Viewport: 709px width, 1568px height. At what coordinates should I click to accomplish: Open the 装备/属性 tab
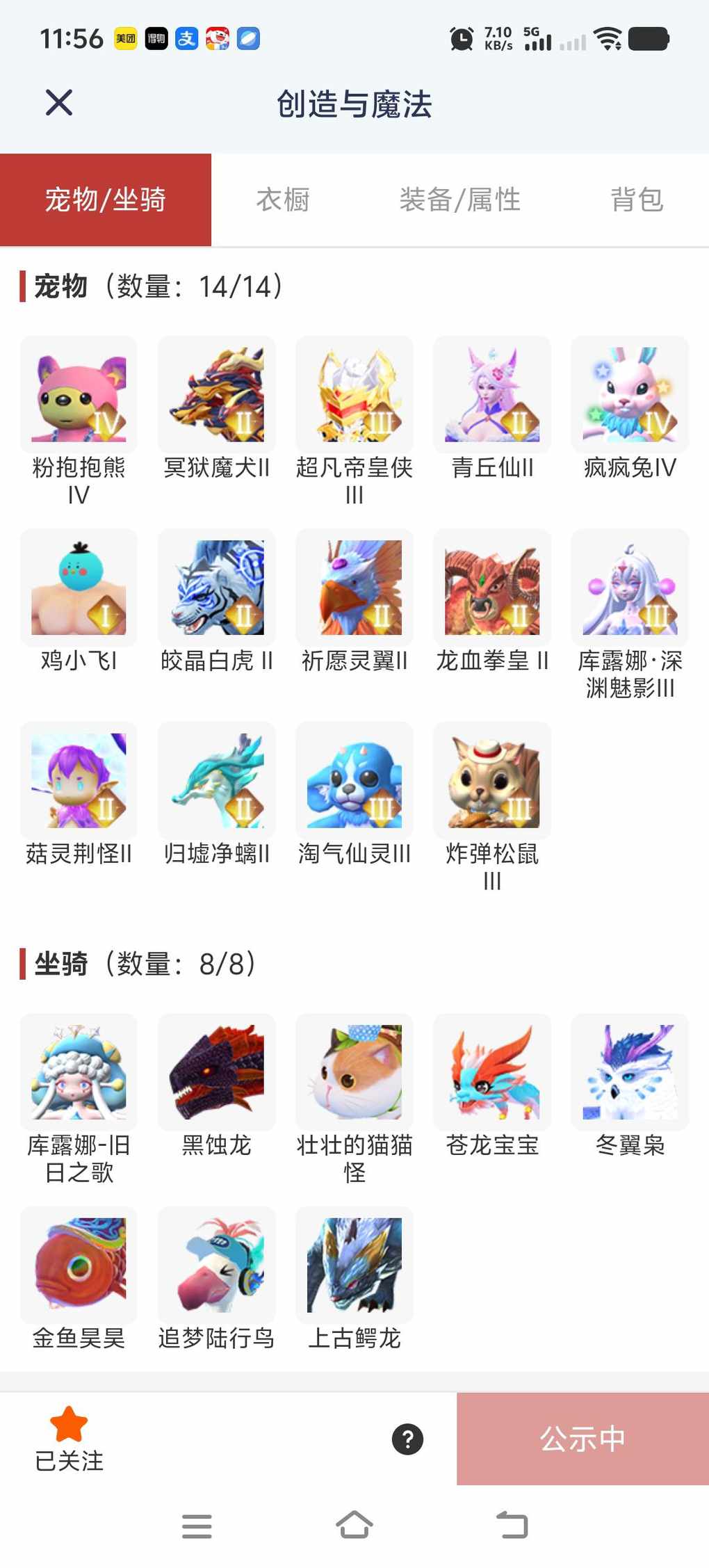pos(459,200)
